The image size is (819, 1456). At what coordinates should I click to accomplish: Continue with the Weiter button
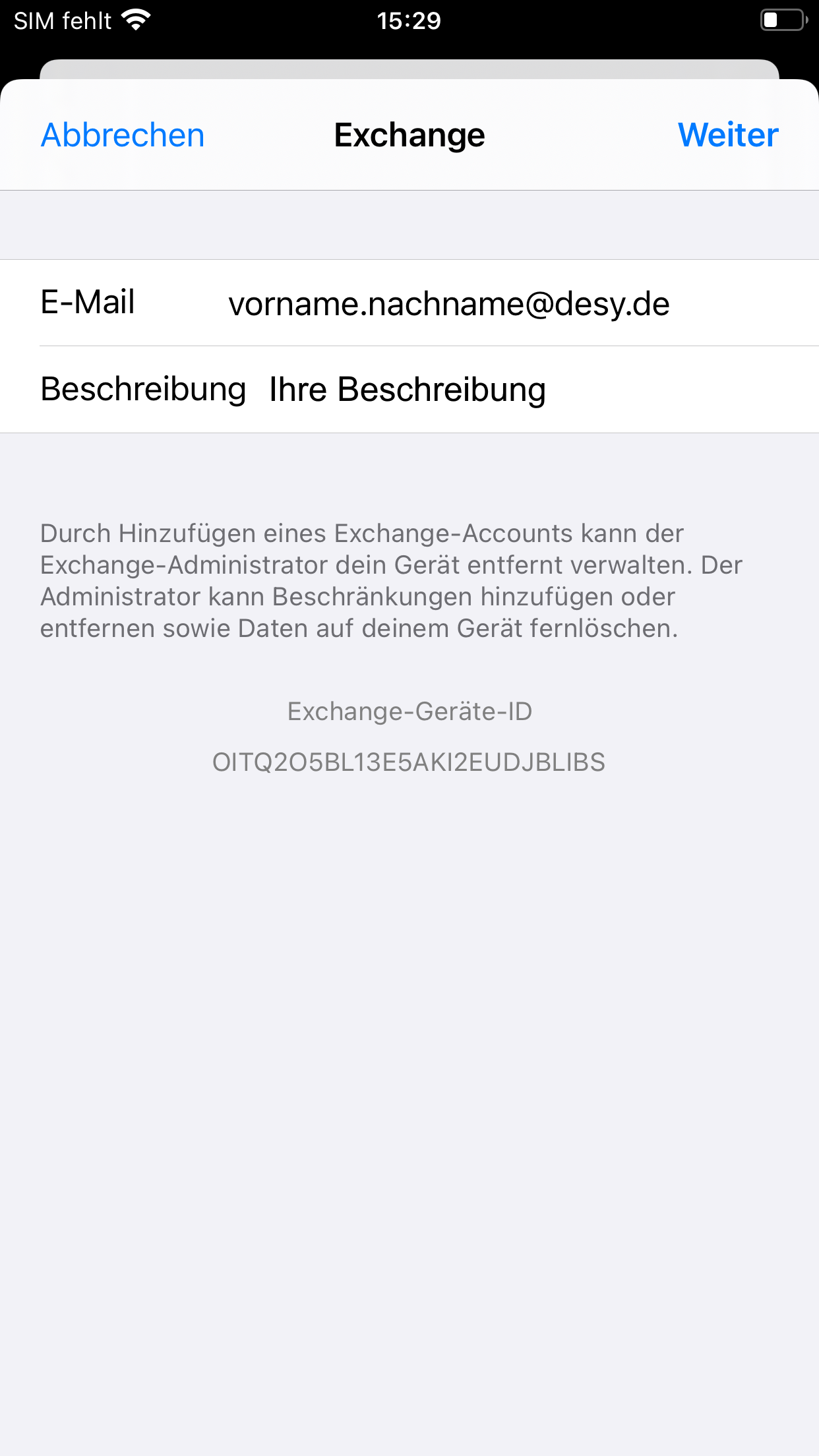click(728, 135)
